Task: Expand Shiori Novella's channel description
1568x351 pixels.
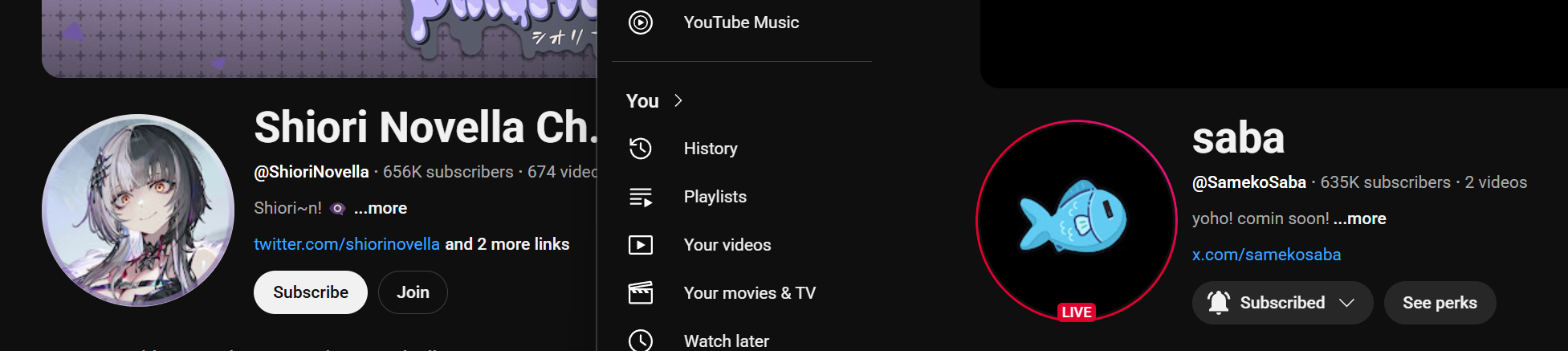Action: click(381, 208)
